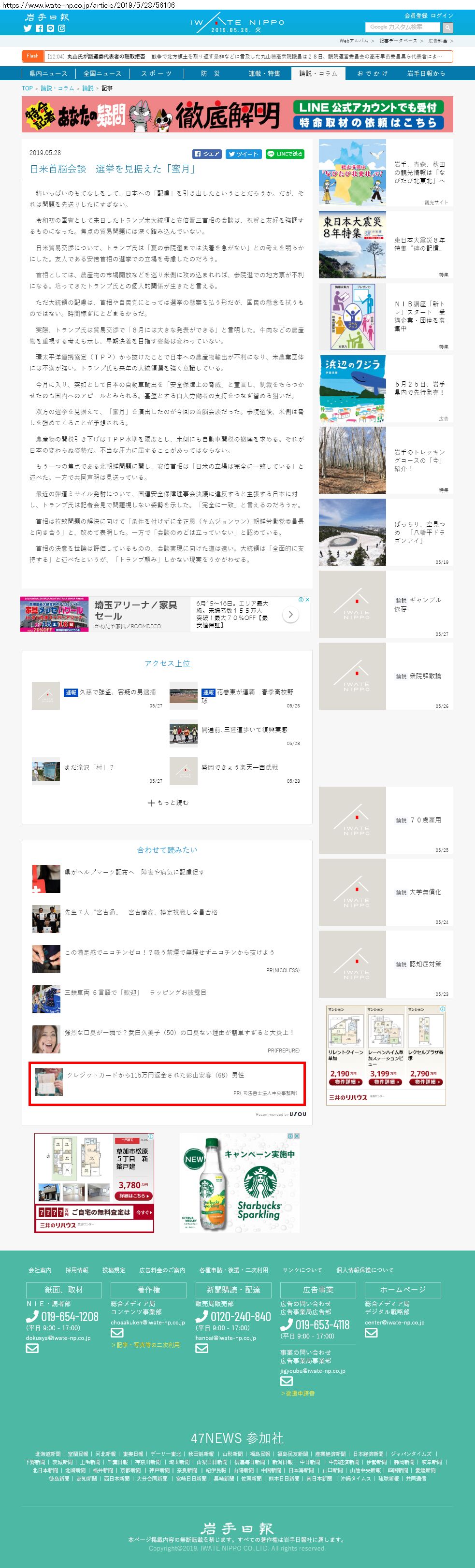Tweet the article via ツイート button
475x1568 pixels.
pyautogui.click(x=244, y=154)
